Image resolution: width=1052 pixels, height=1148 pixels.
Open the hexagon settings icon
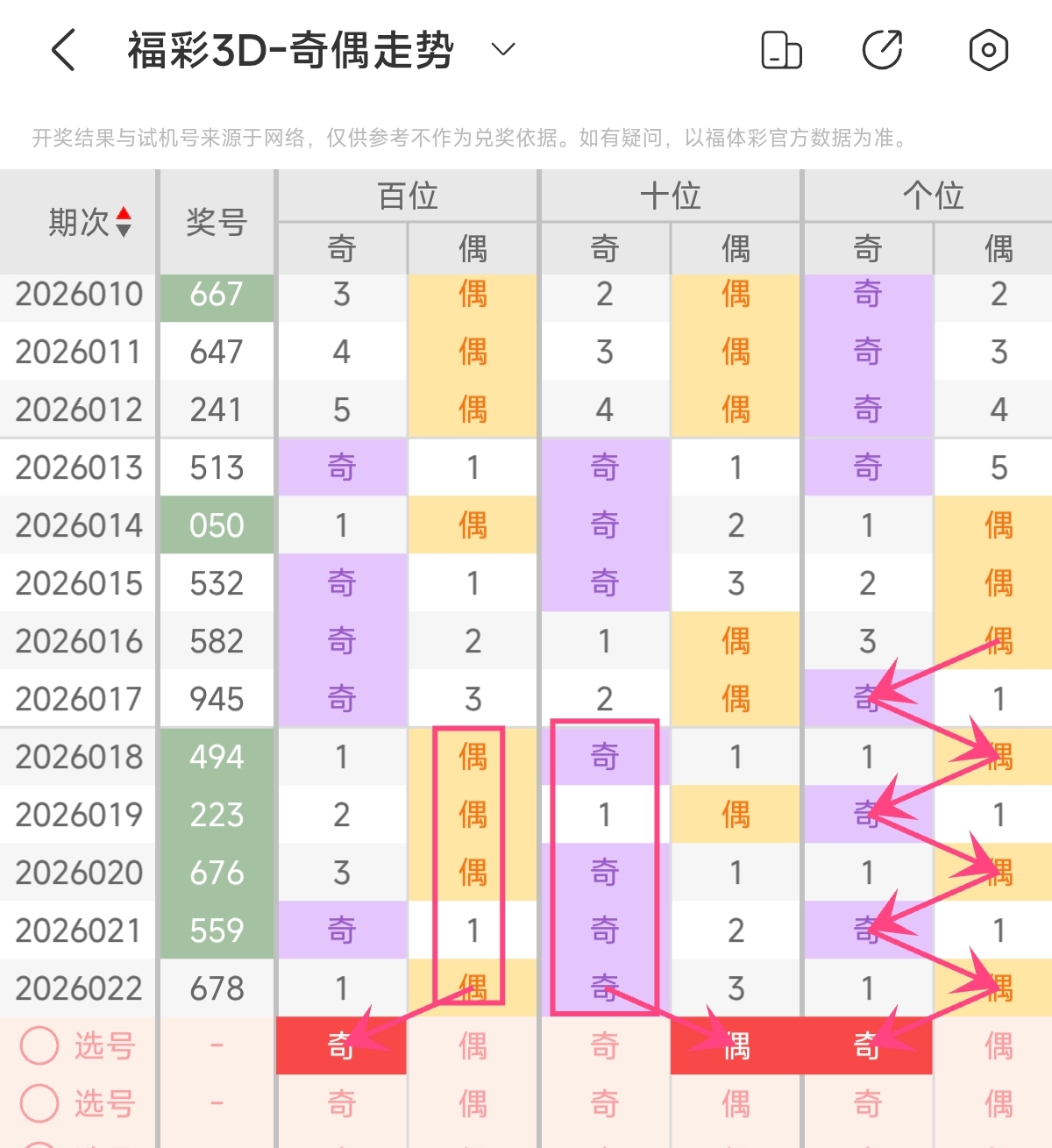(988, 50)
